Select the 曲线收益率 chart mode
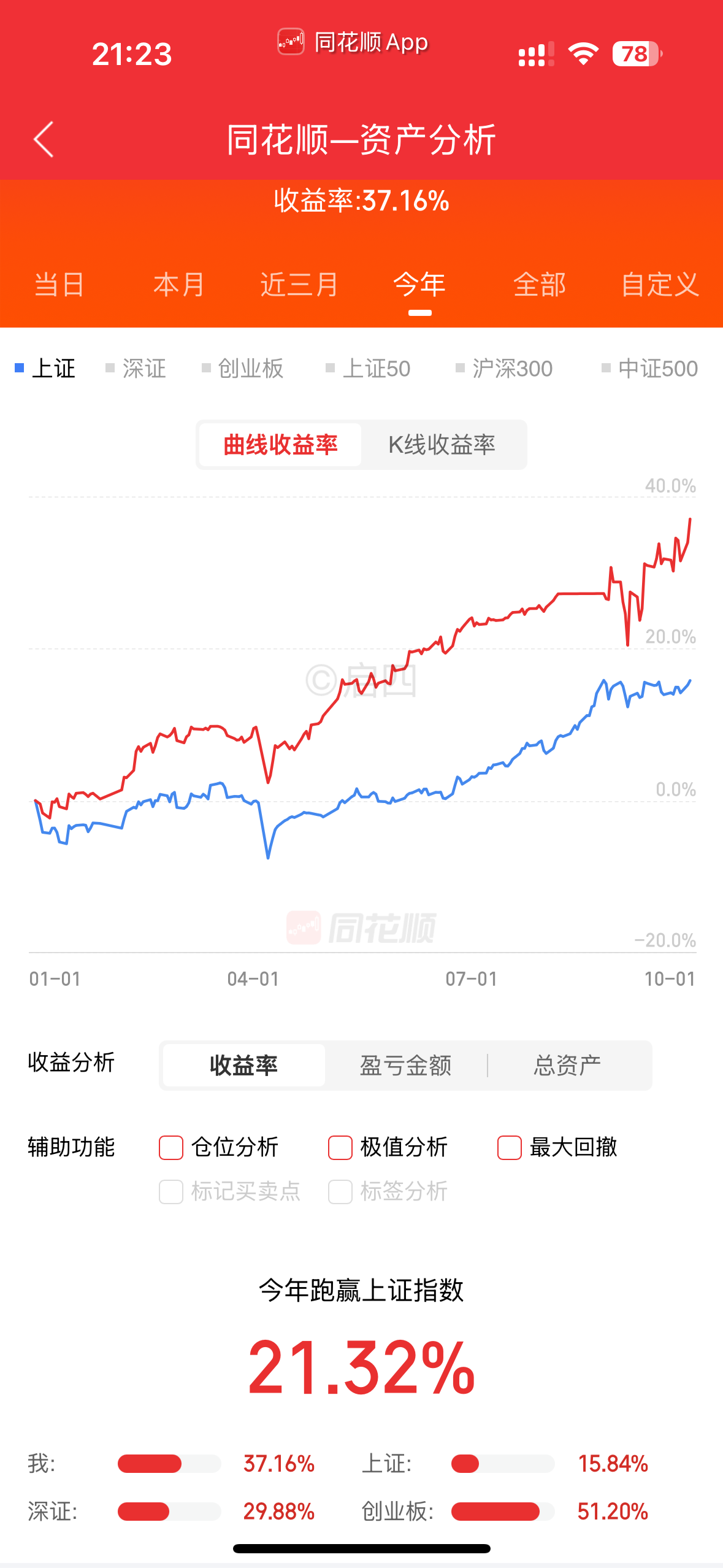 click(x=280, y=445)
